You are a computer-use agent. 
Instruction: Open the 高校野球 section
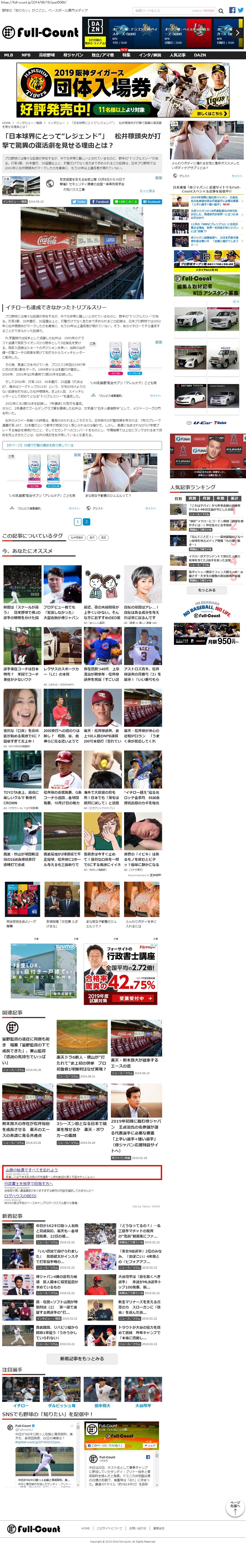(47, 55)
